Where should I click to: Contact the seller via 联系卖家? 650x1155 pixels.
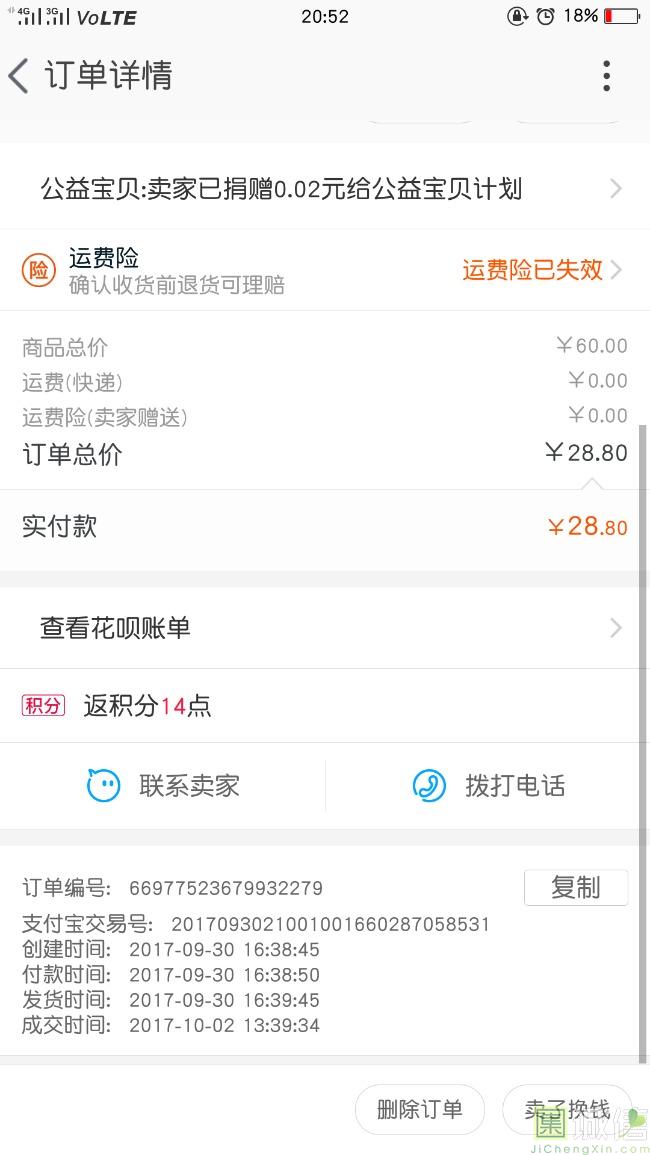click(x=163, y=786)
